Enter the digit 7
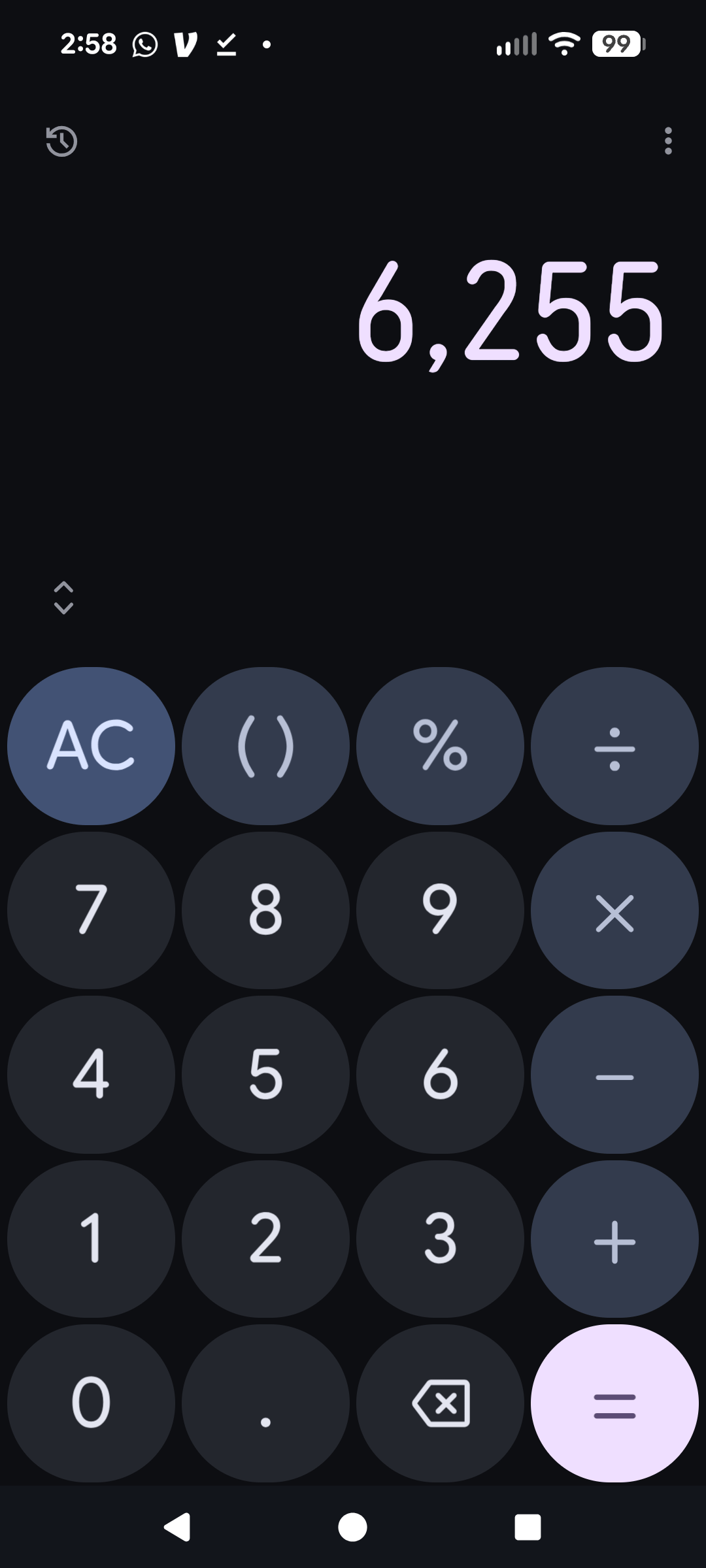The width and height of the screenshot is (706, 1568). 91,910
